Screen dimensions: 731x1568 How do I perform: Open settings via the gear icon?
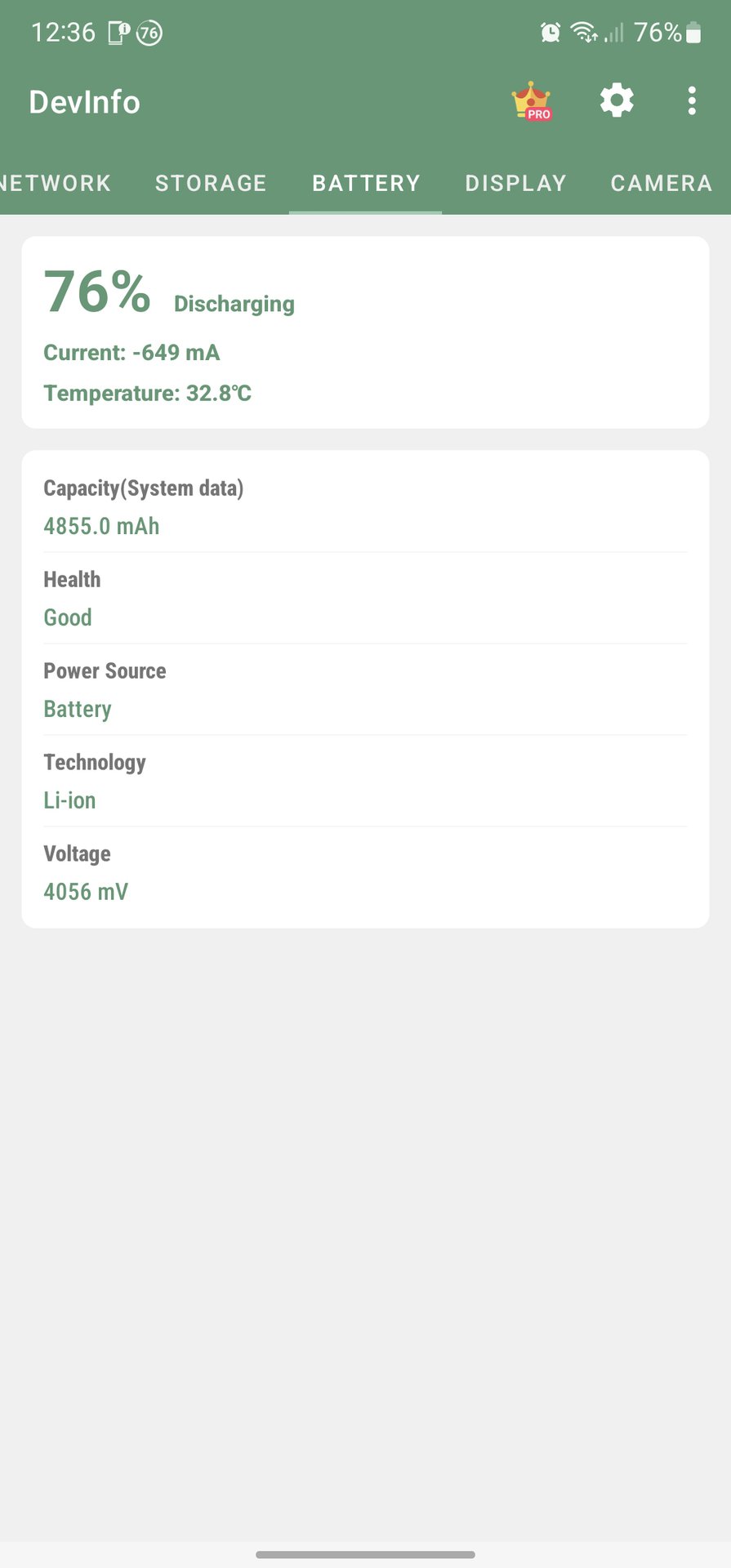pos(617,101)
